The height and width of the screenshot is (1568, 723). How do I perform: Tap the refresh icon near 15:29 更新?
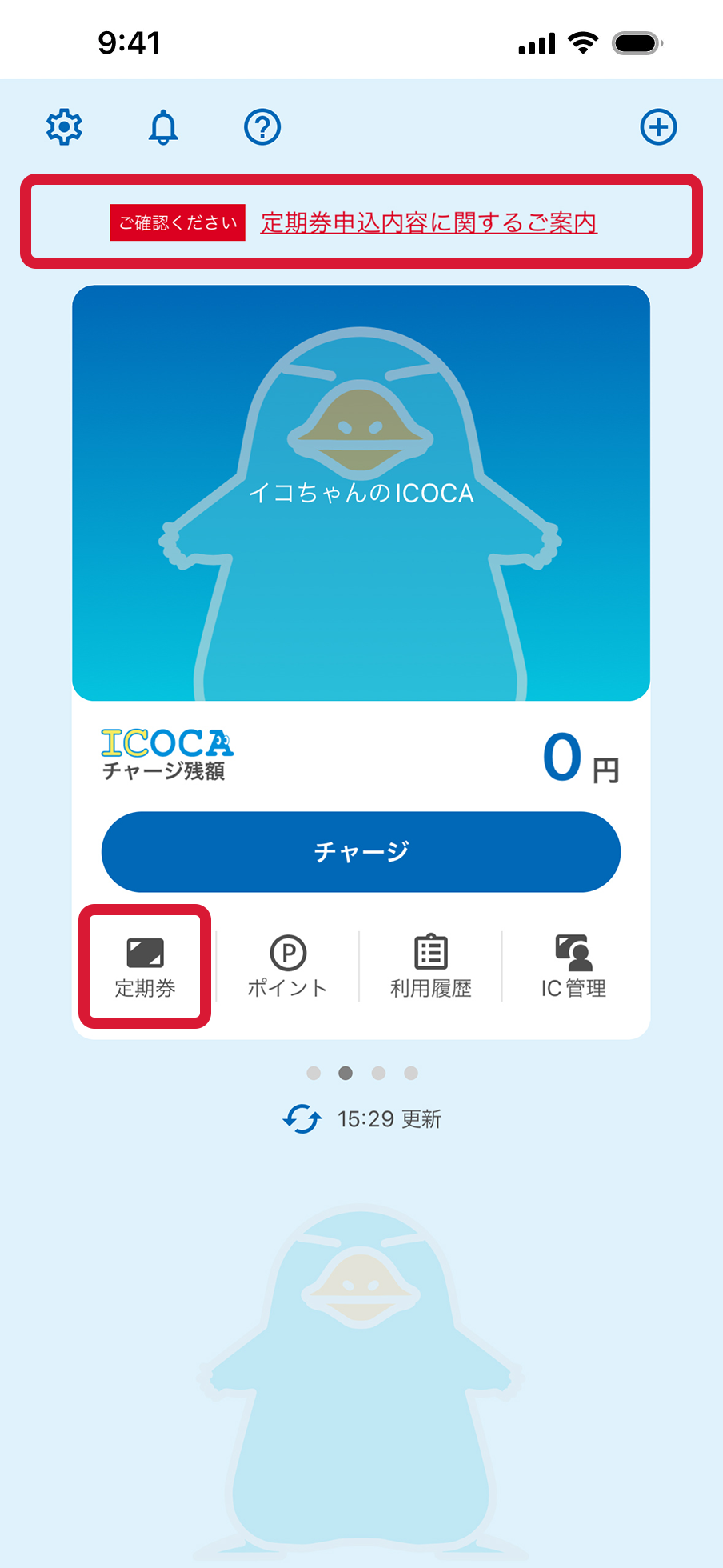pyautogui.click(x=302, y=1120)
